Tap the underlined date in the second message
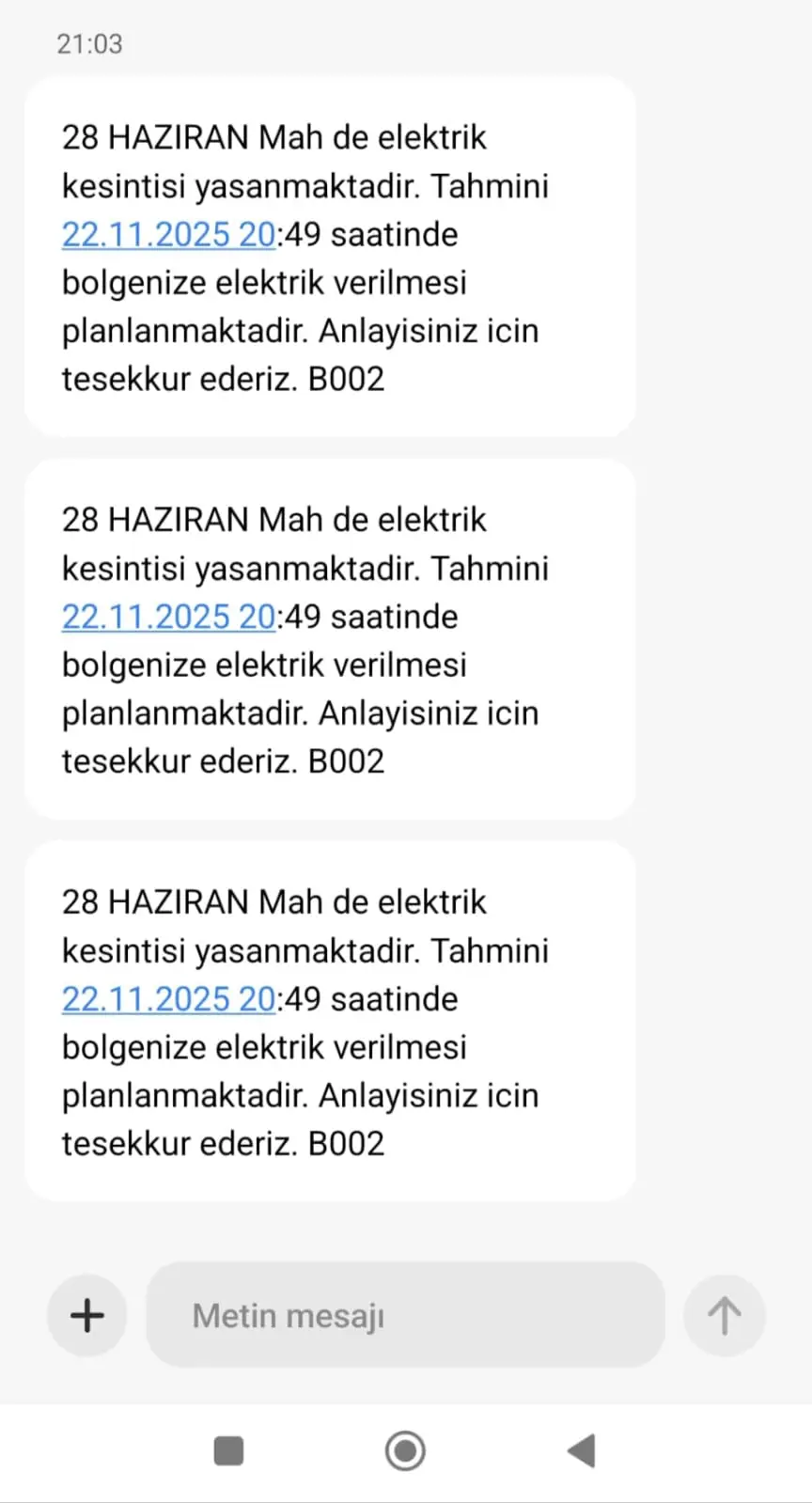Viewport: 812px width, 1503px height. pos(169,617)
